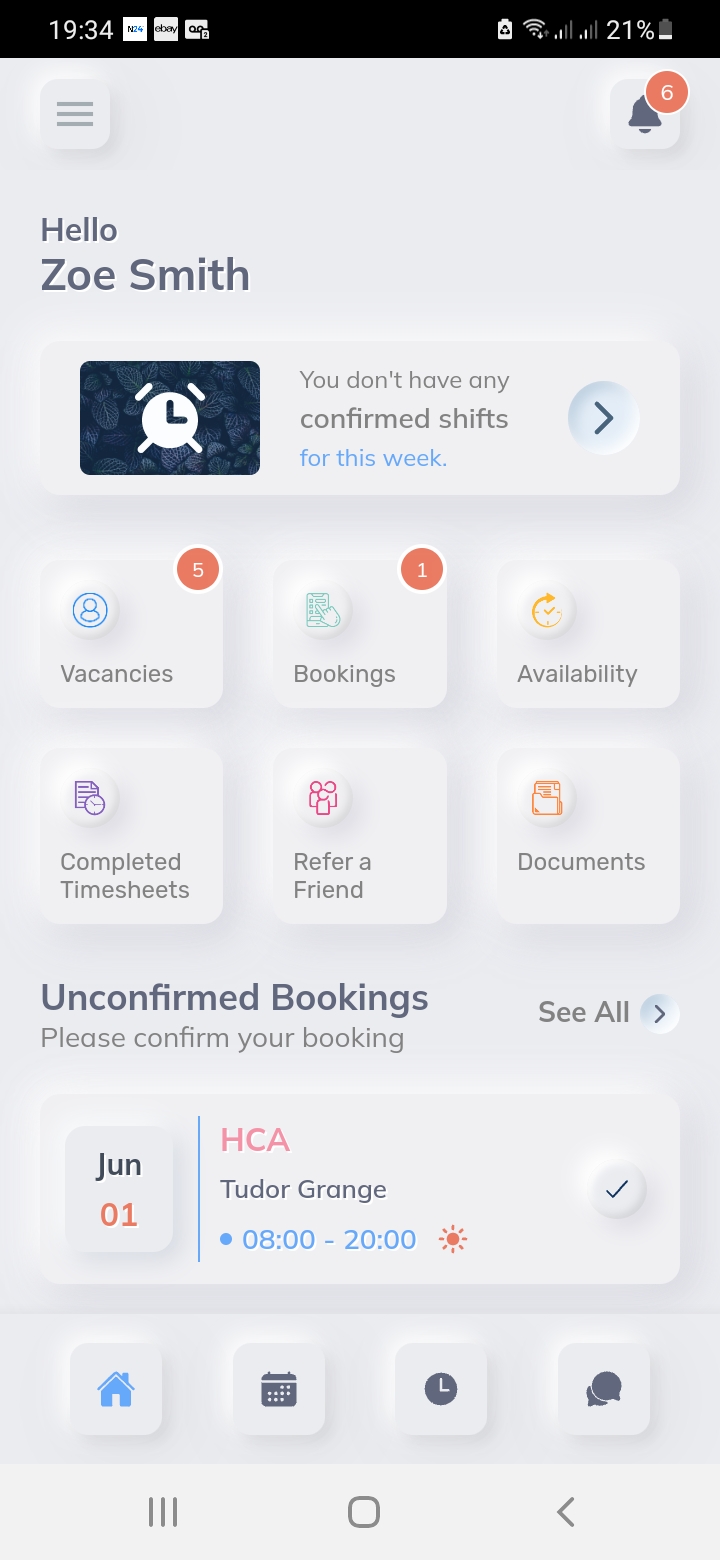Open the chat messages tab
The image size is (720, 1560).
(x=604, y=1389)
